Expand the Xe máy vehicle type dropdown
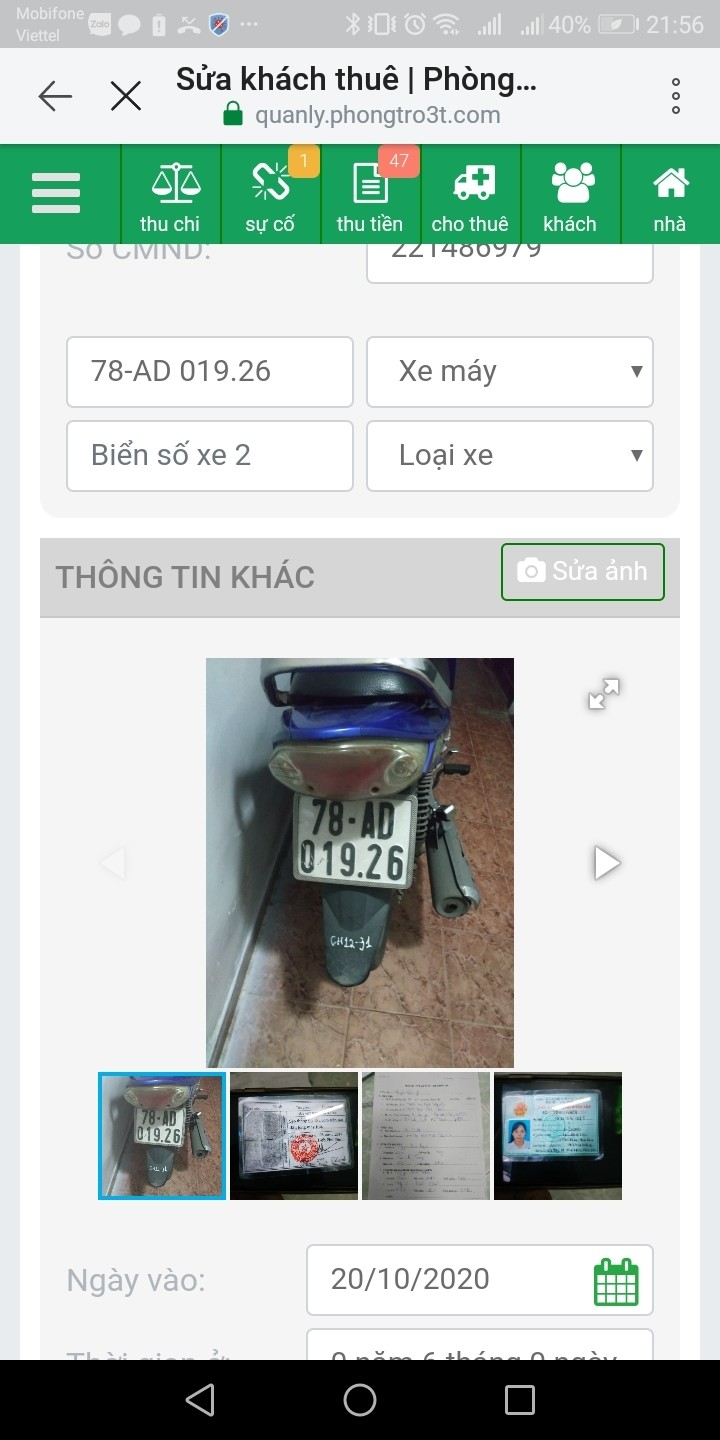This screenshot has height=1440, width=720. 510,372
